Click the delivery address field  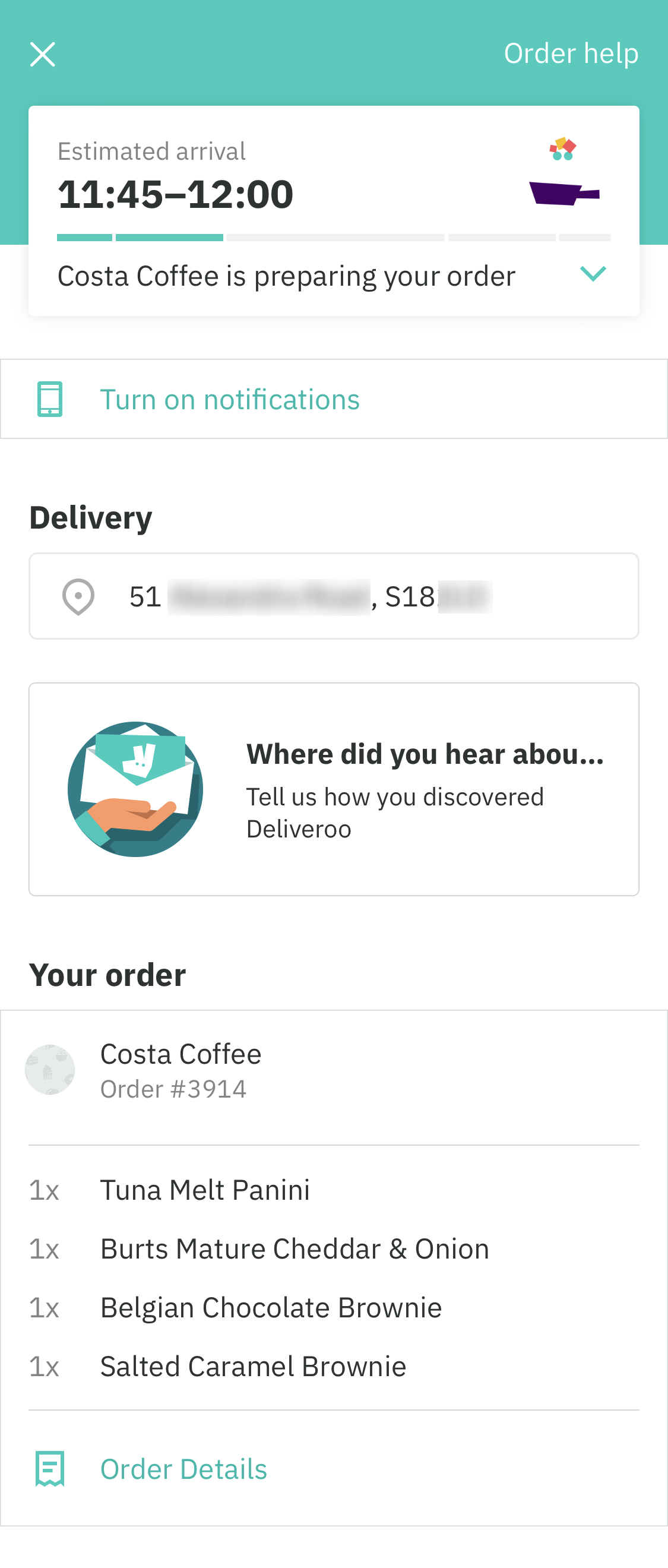(333, 596)
